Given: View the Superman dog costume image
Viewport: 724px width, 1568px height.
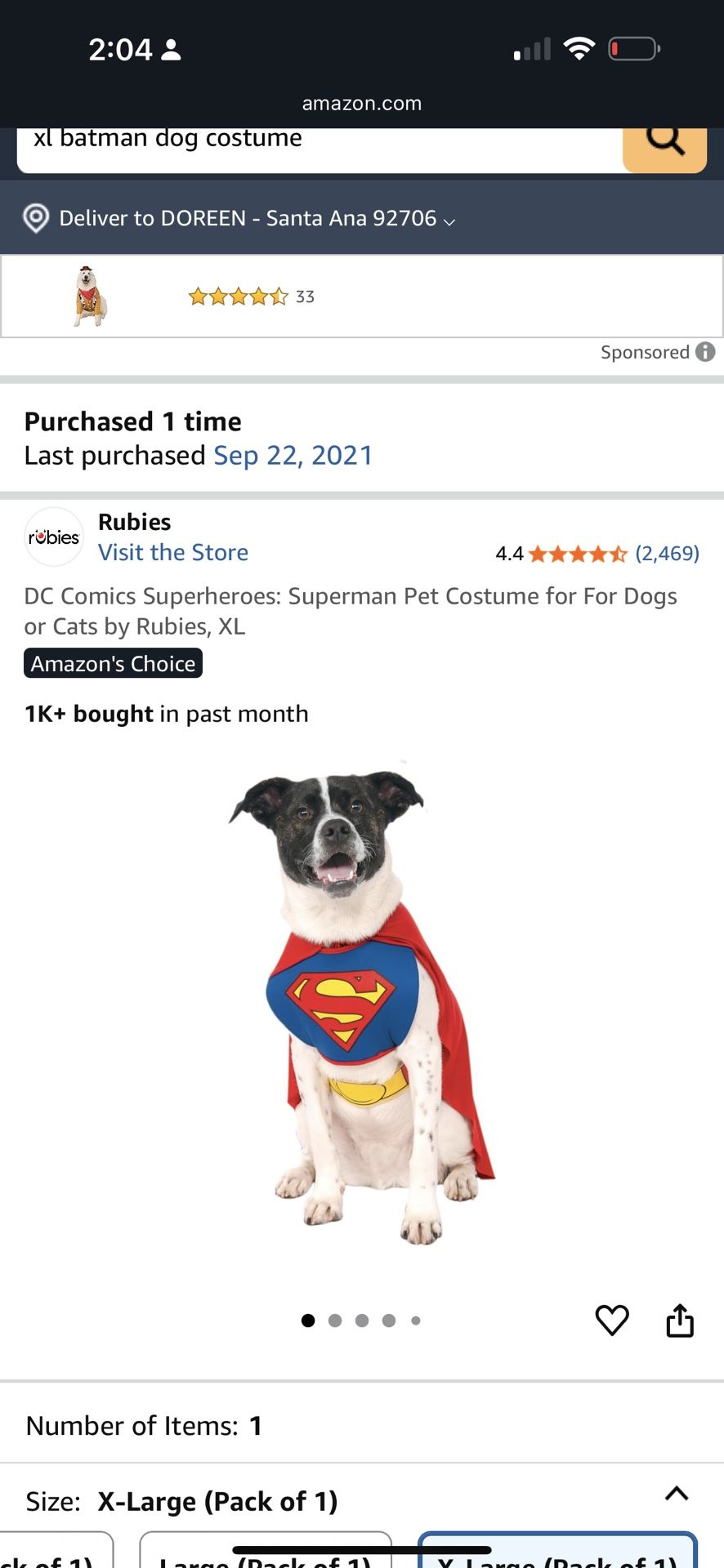Looking at the screenshot, I should point(362,1003).
